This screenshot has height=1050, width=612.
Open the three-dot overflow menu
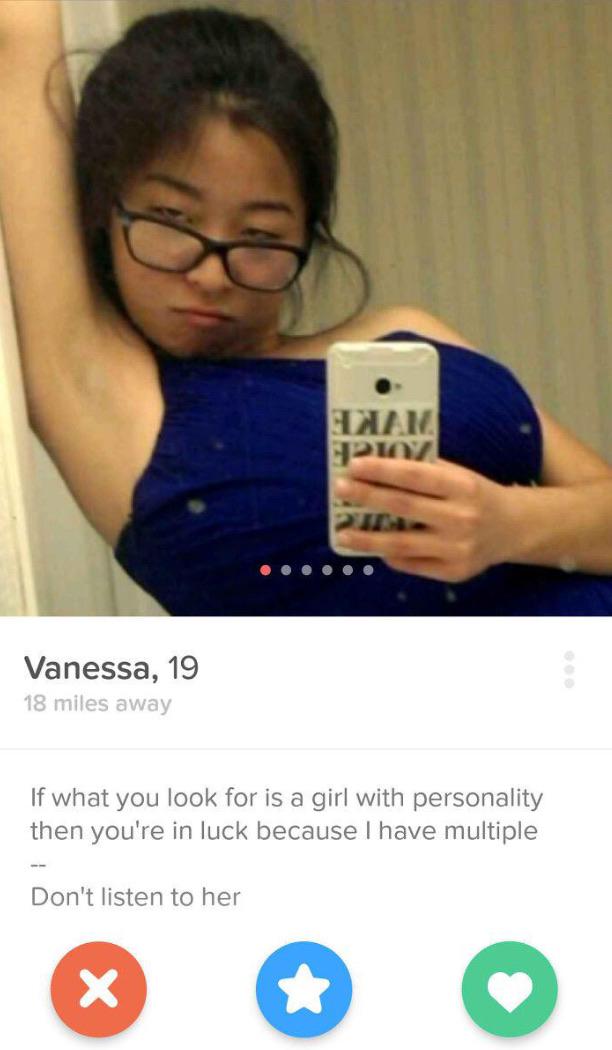point(569,669)
